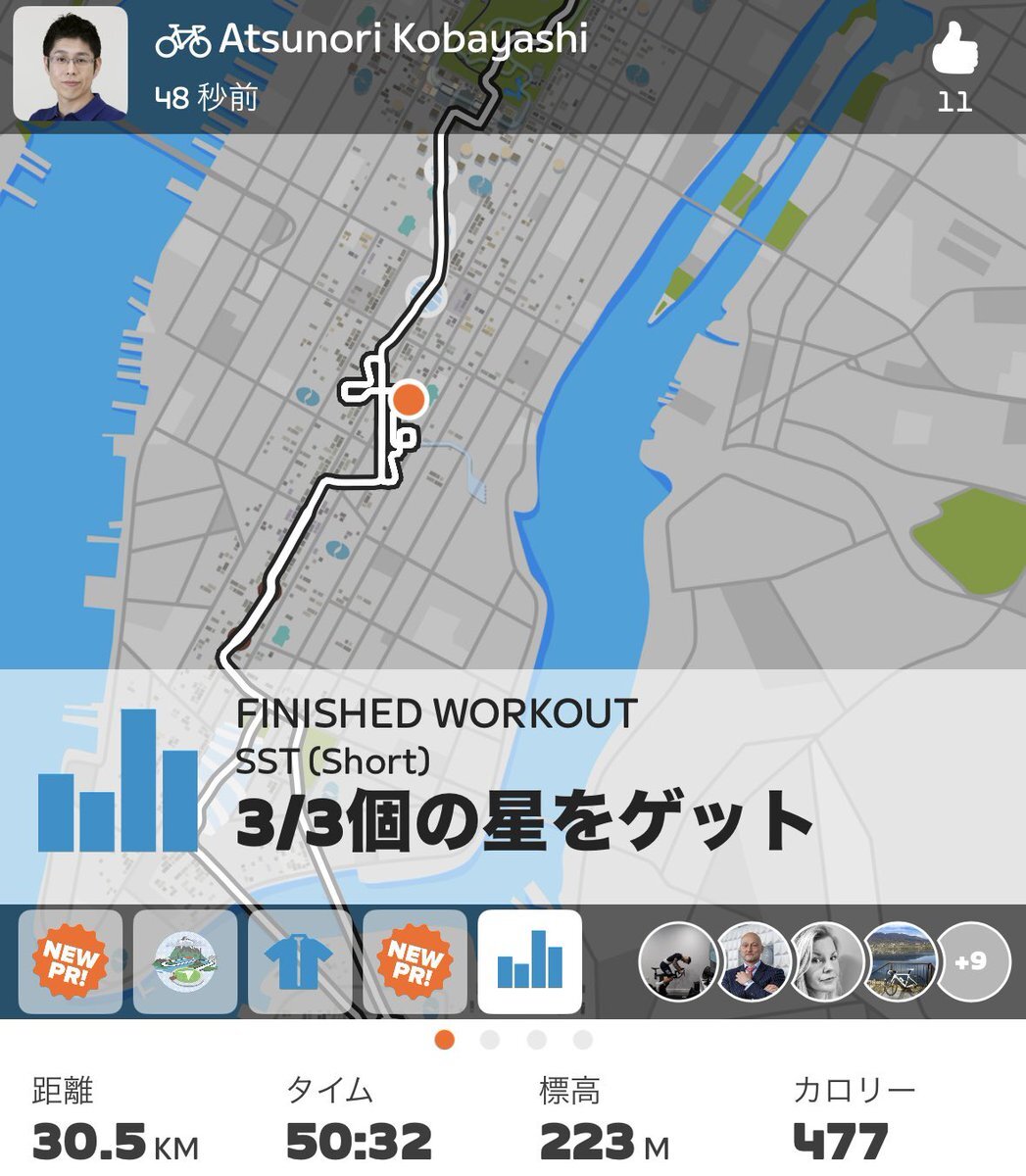Viewport: 1026px width, 1176px height.
Task: Select the route badge with mountain
Action: coord(185,961)
